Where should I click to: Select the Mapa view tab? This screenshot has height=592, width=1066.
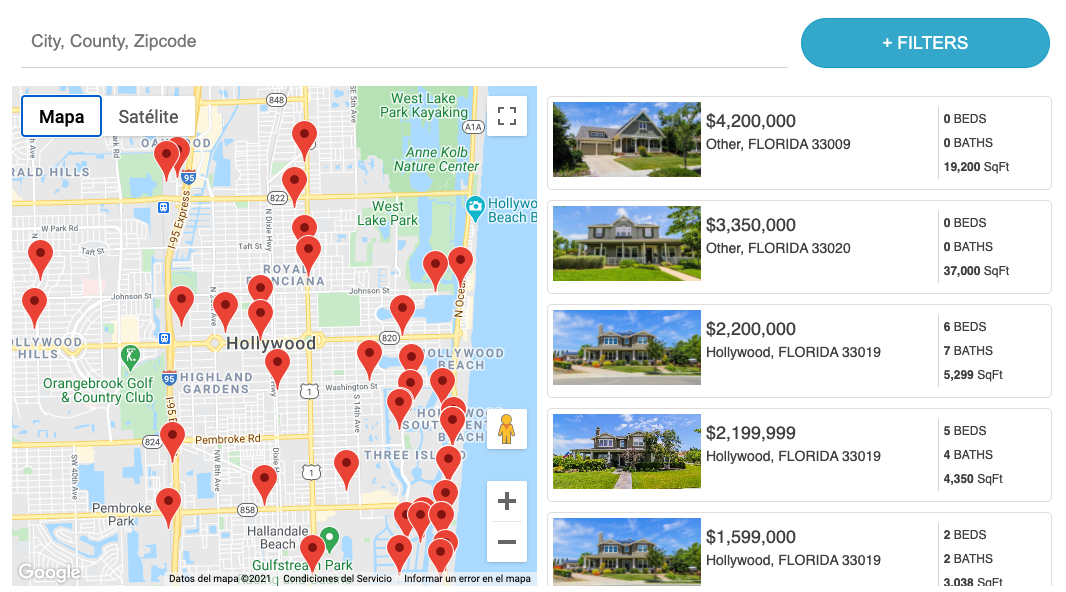(x=62, y=117)
